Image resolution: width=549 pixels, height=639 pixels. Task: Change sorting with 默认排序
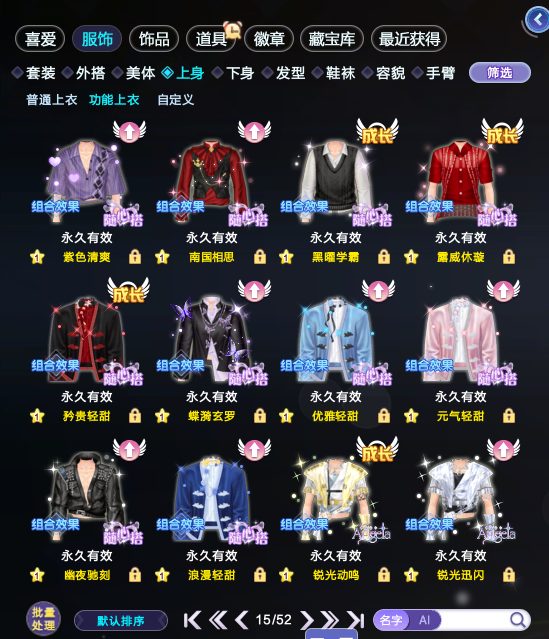click(121, 621)
